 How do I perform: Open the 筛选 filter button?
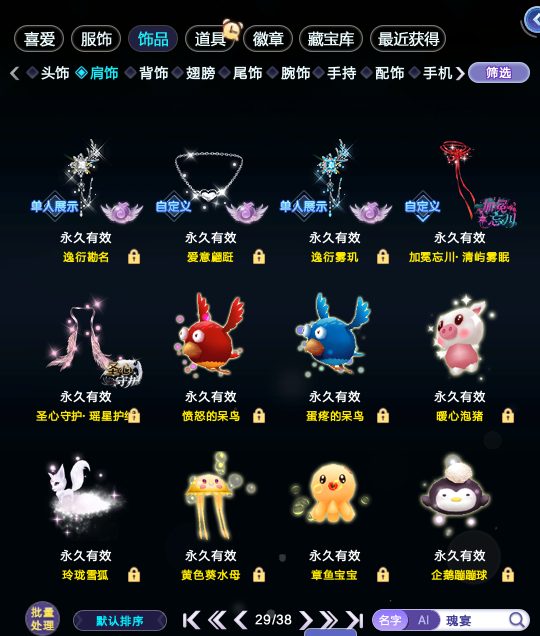[499, 73]
